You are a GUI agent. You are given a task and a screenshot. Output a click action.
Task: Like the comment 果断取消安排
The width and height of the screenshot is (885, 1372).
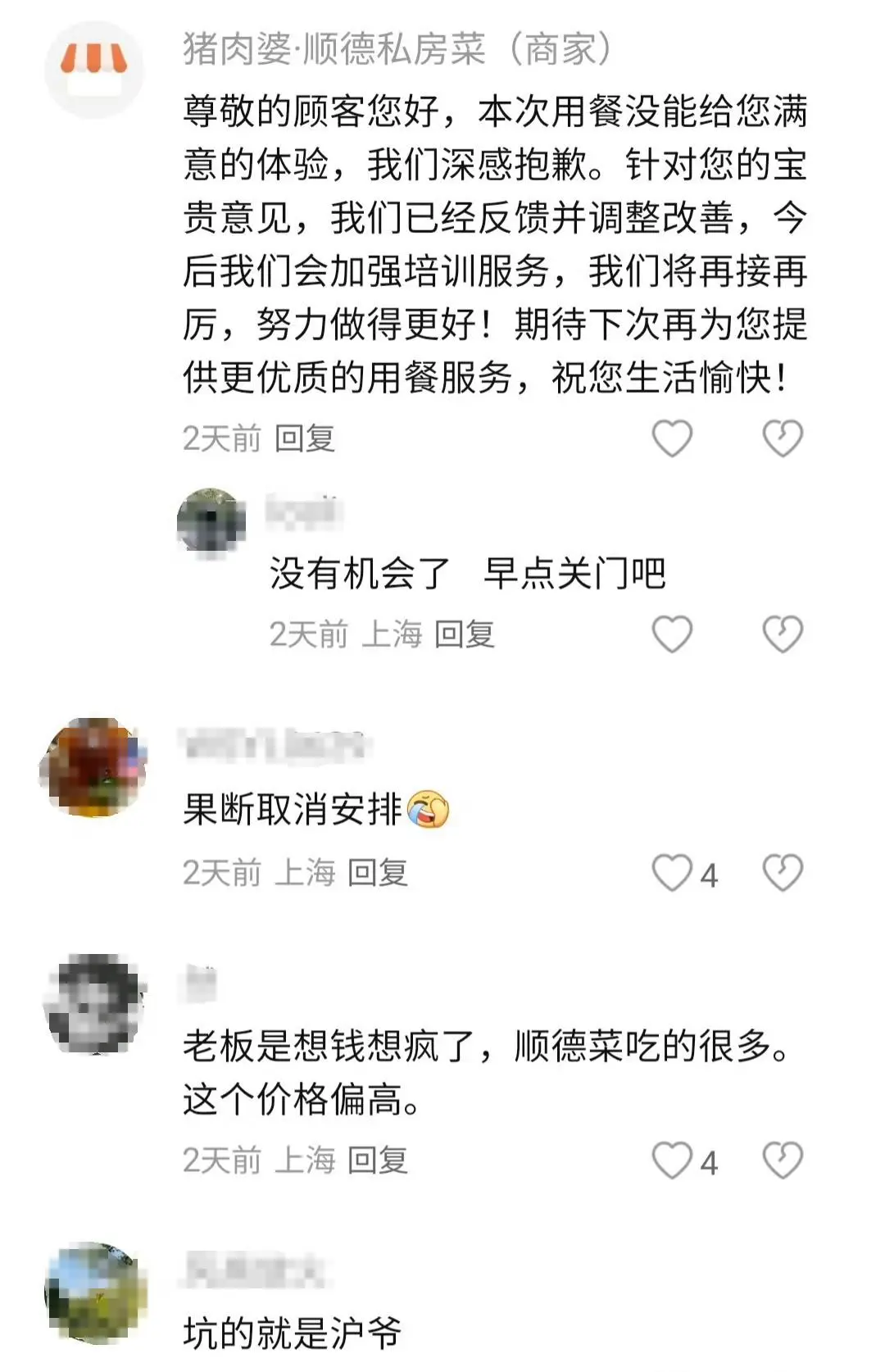(672, 873)
